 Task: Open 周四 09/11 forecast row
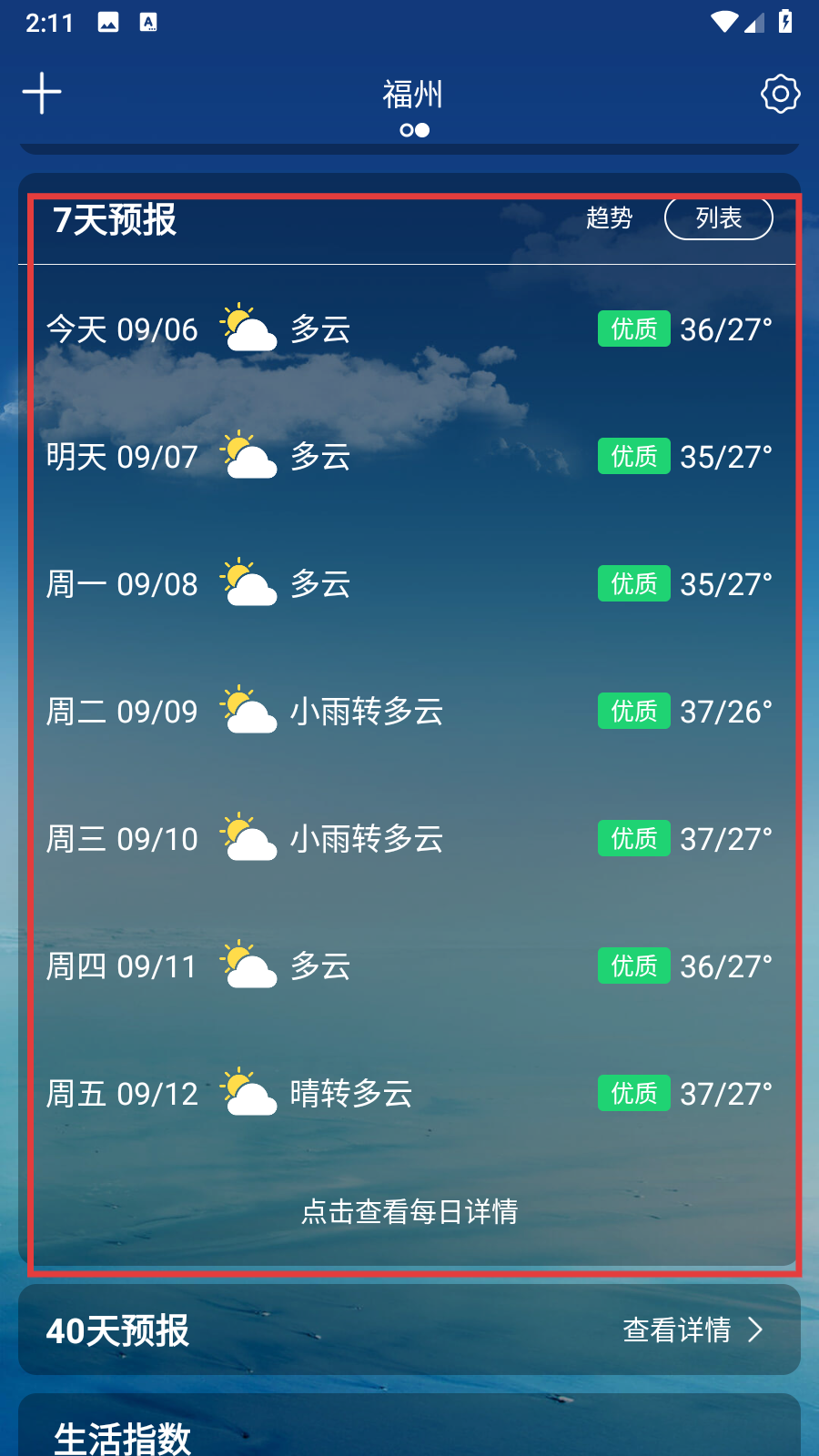click(409, 966)
